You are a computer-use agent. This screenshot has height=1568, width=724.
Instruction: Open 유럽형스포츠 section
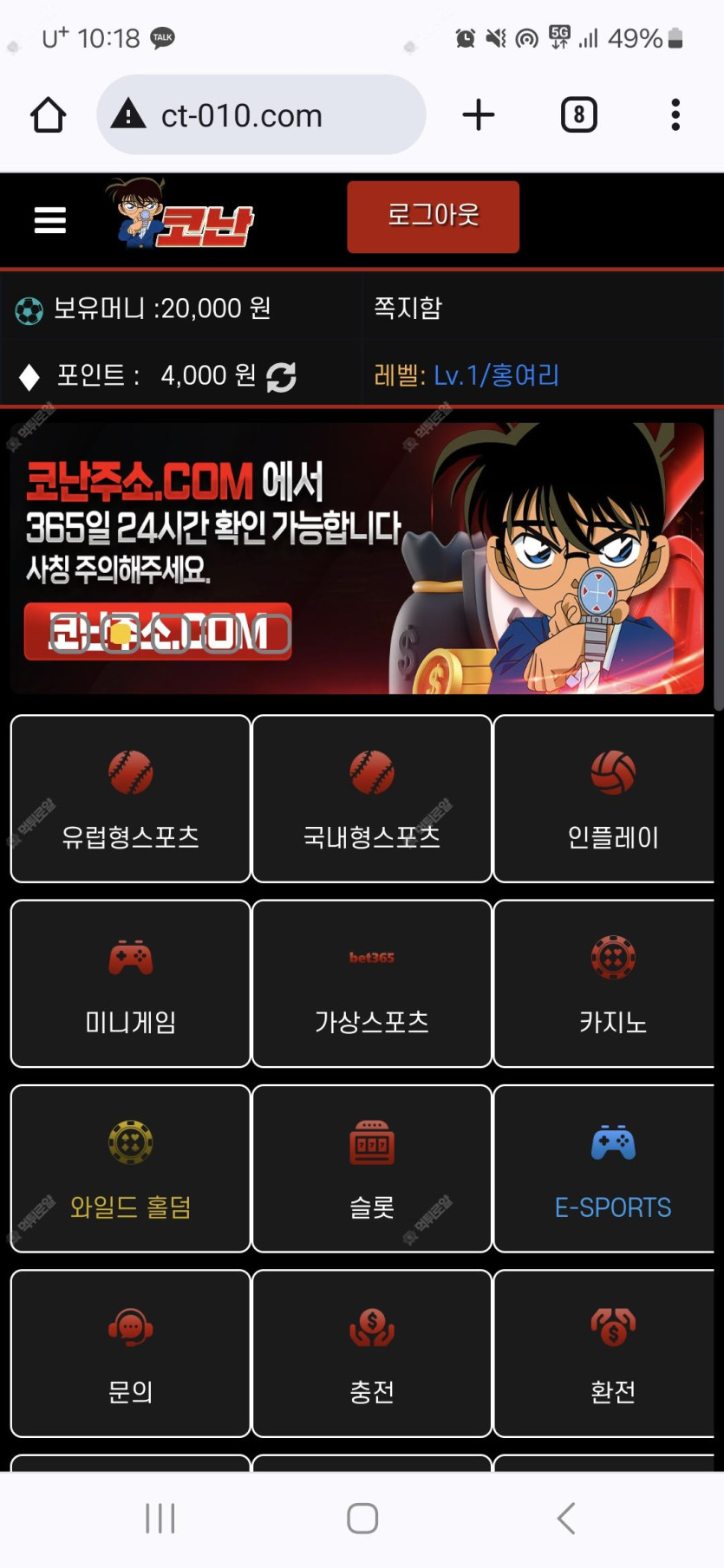[x=131, y=798]
